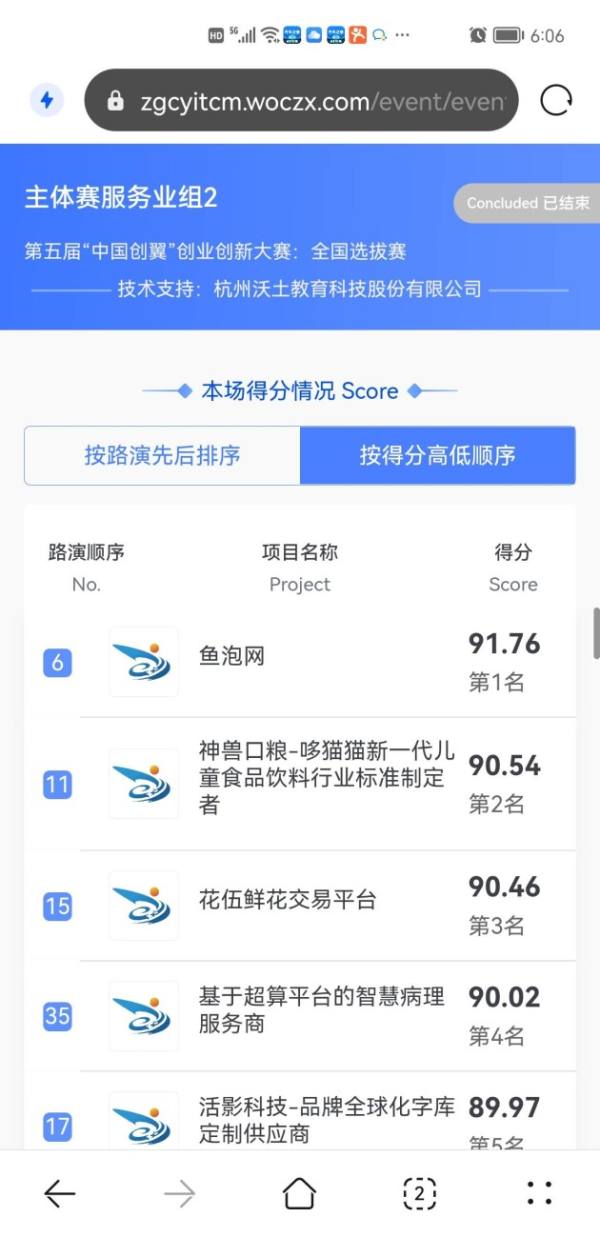Reload the page with refresh icon

555,100
